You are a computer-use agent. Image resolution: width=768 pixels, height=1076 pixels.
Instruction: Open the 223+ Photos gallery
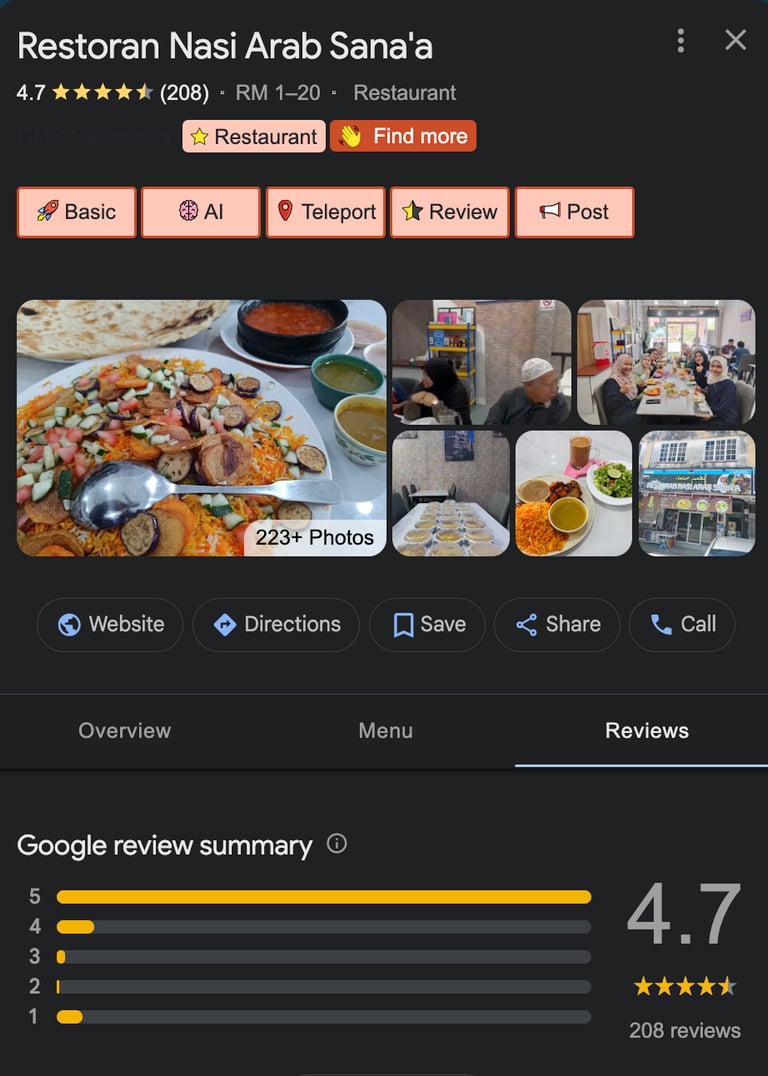point(314,537)
